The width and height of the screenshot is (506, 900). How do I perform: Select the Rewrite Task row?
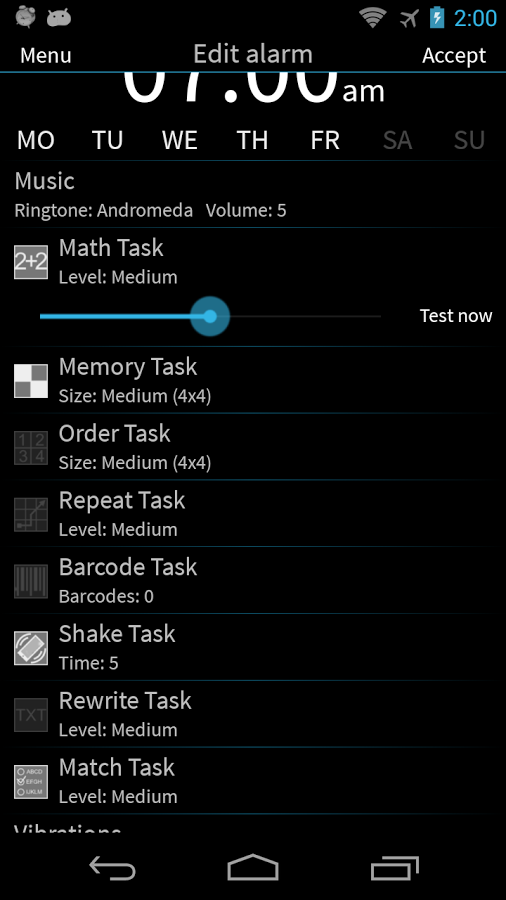click(x=253, y=714)
